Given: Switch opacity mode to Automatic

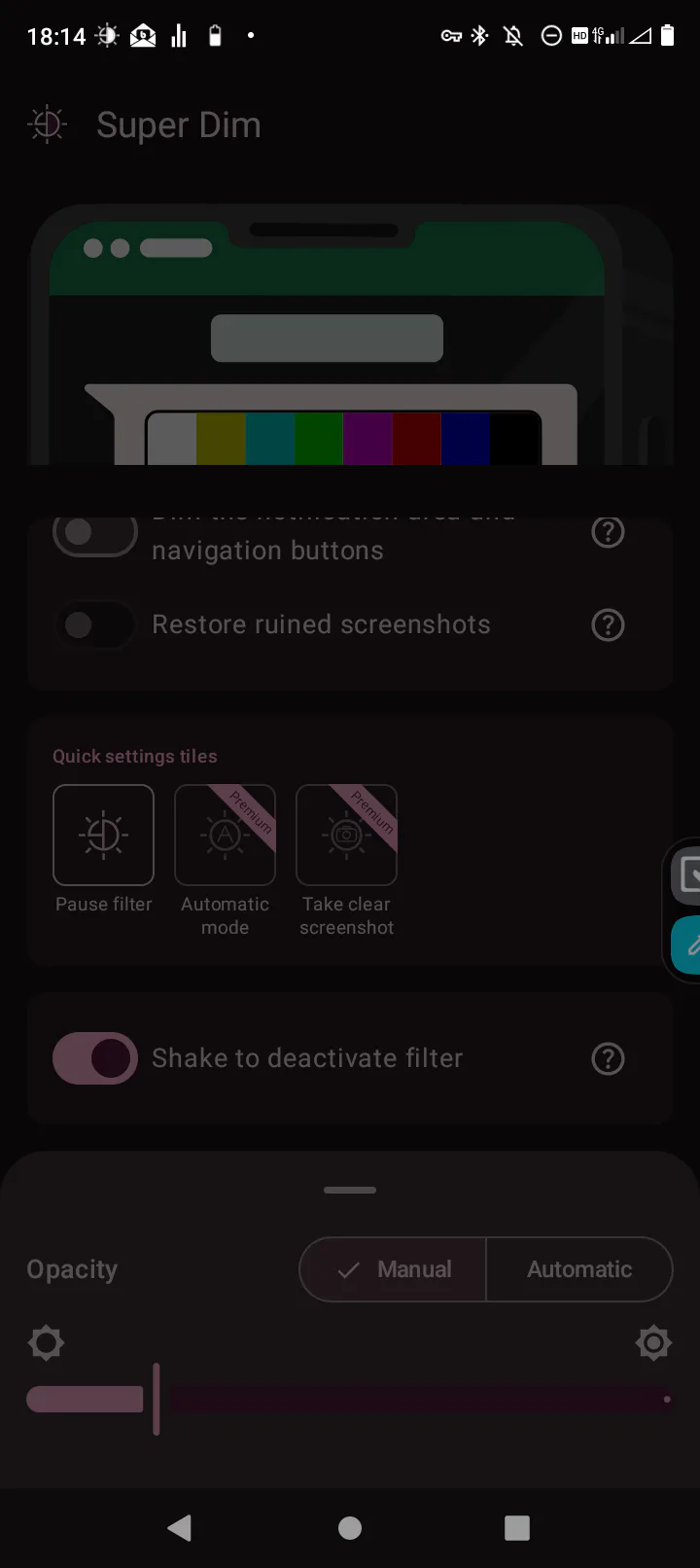Looking at the screenshot, I should pos(579,1269).
